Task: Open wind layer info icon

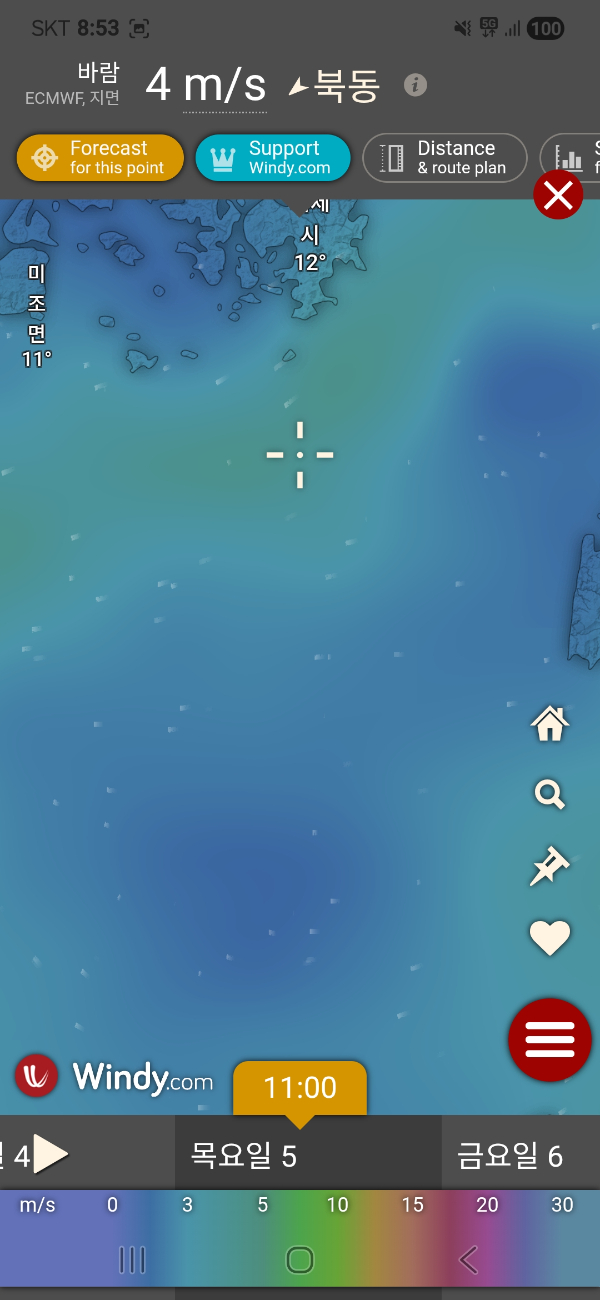Action: [415, 85]
